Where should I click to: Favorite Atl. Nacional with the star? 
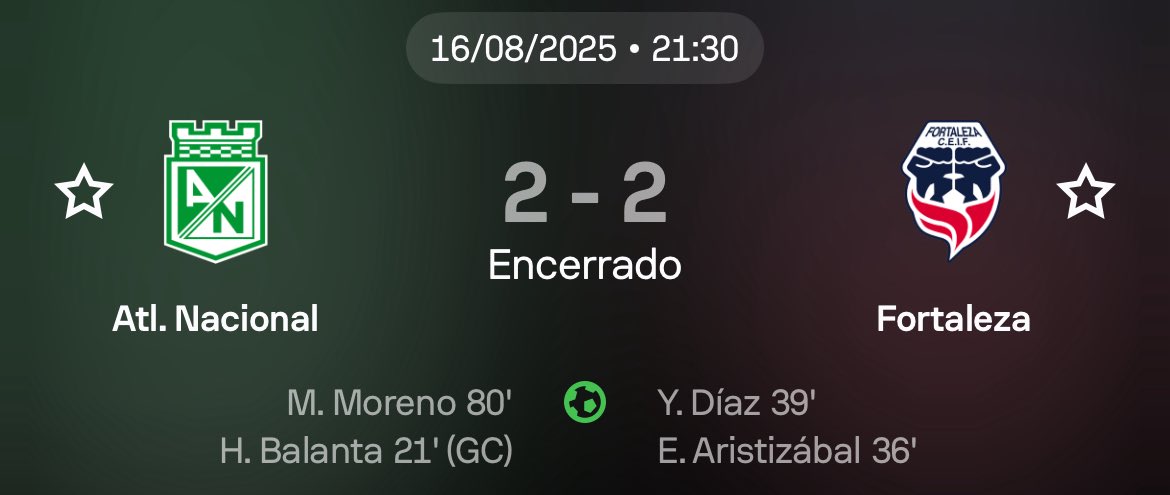[x=84, y=193]
